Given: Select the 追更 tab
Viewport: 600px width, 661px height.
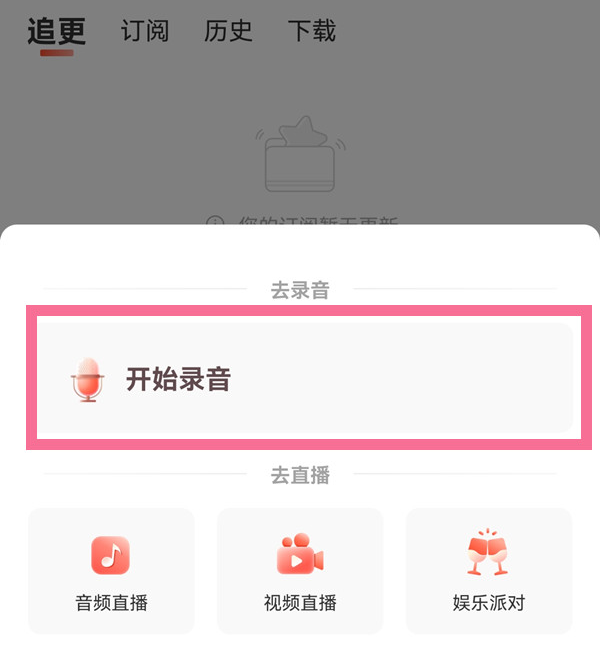Looking at the screenshot, I should click(x=56, y=31).
